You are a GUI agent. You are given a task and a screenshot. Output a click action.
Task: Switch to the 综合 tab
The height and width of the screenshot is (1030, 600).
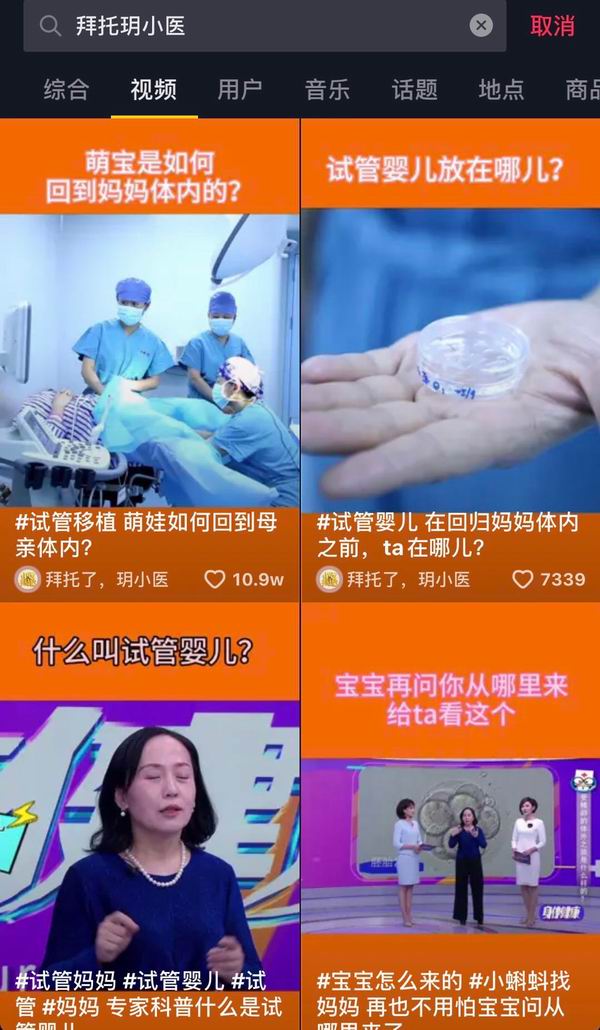67,89
